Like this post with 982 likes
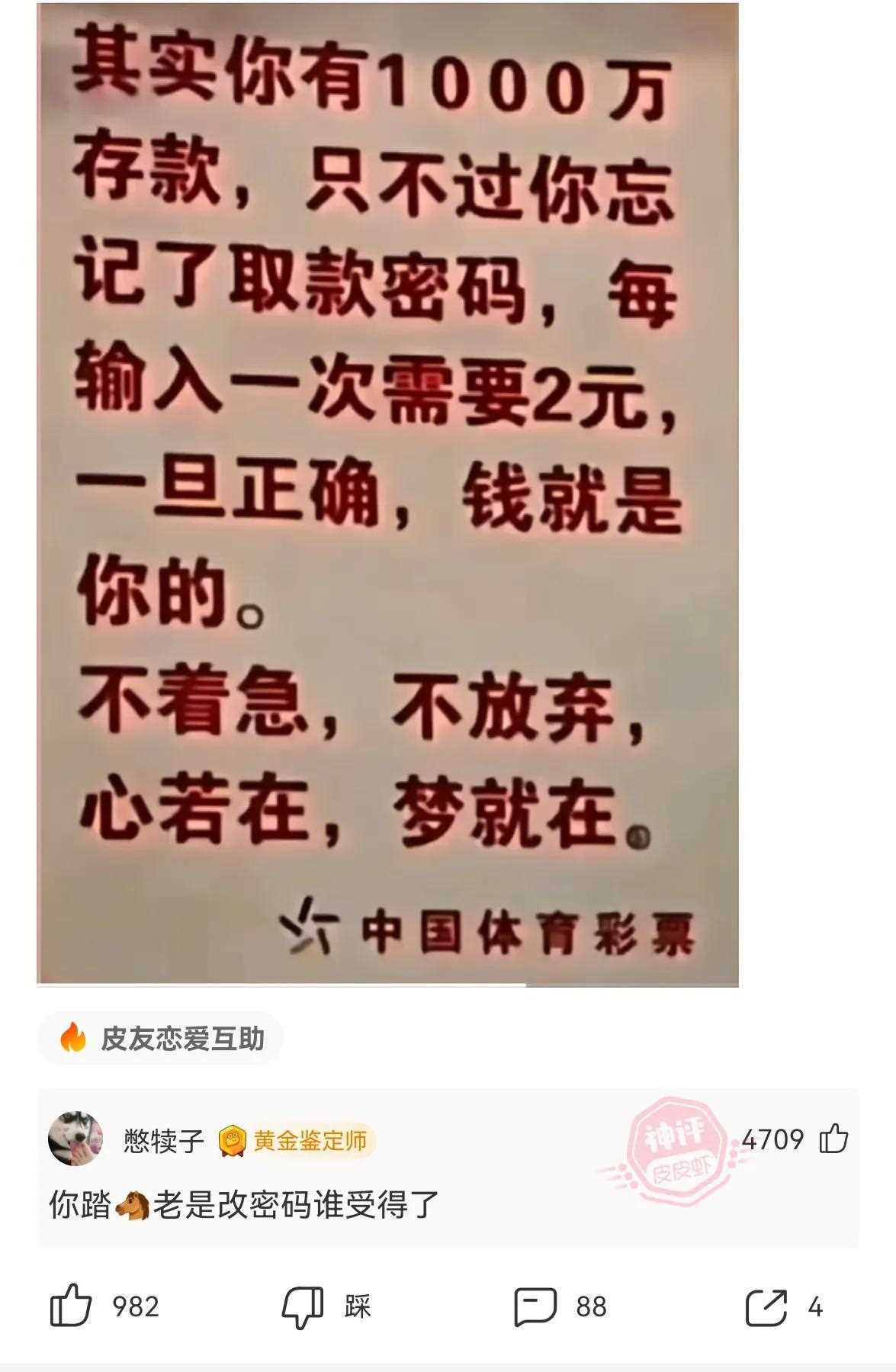The image size is (896, 1372). pos(72,1306)
